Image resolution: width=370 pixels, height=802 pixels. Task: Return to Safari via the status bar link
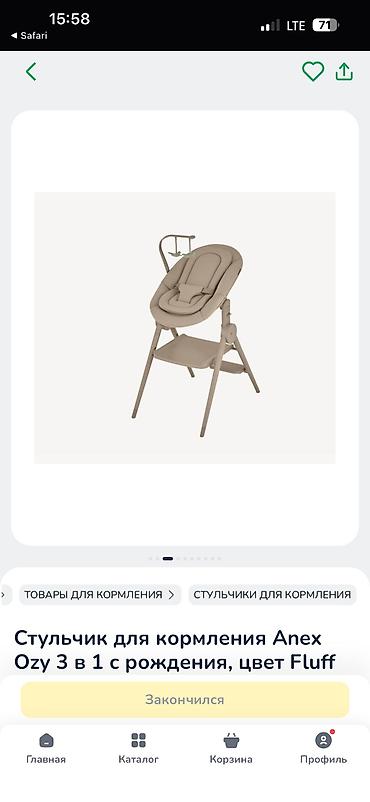point(29,36)
